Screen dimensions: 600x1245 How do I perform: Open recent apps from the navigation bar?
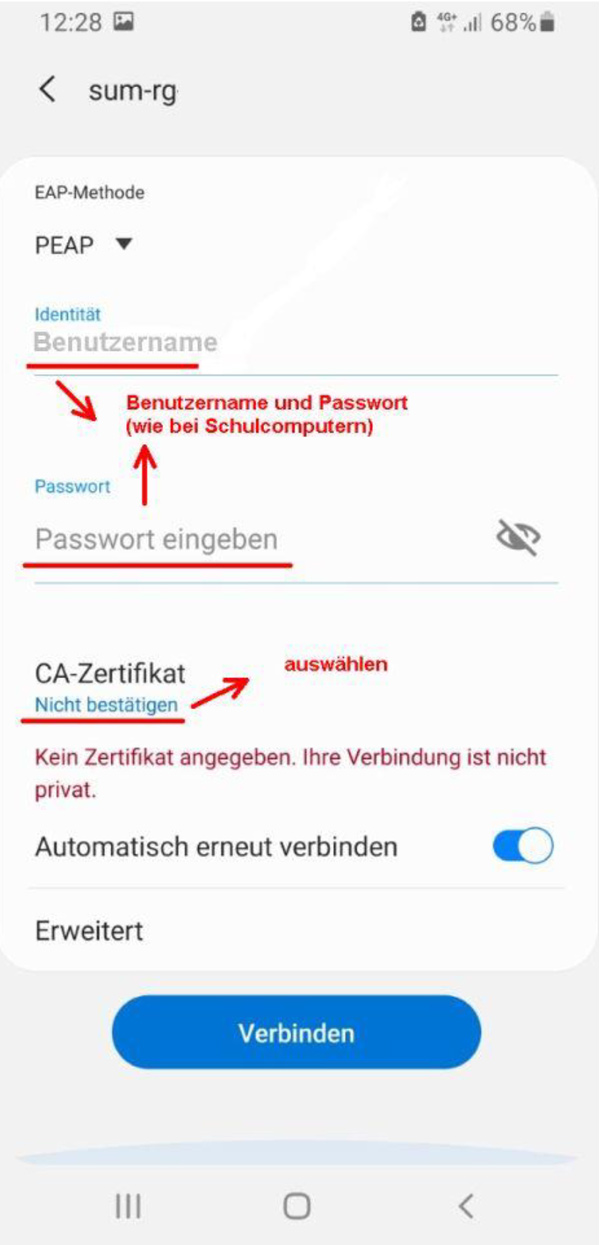coord(127,1206)
